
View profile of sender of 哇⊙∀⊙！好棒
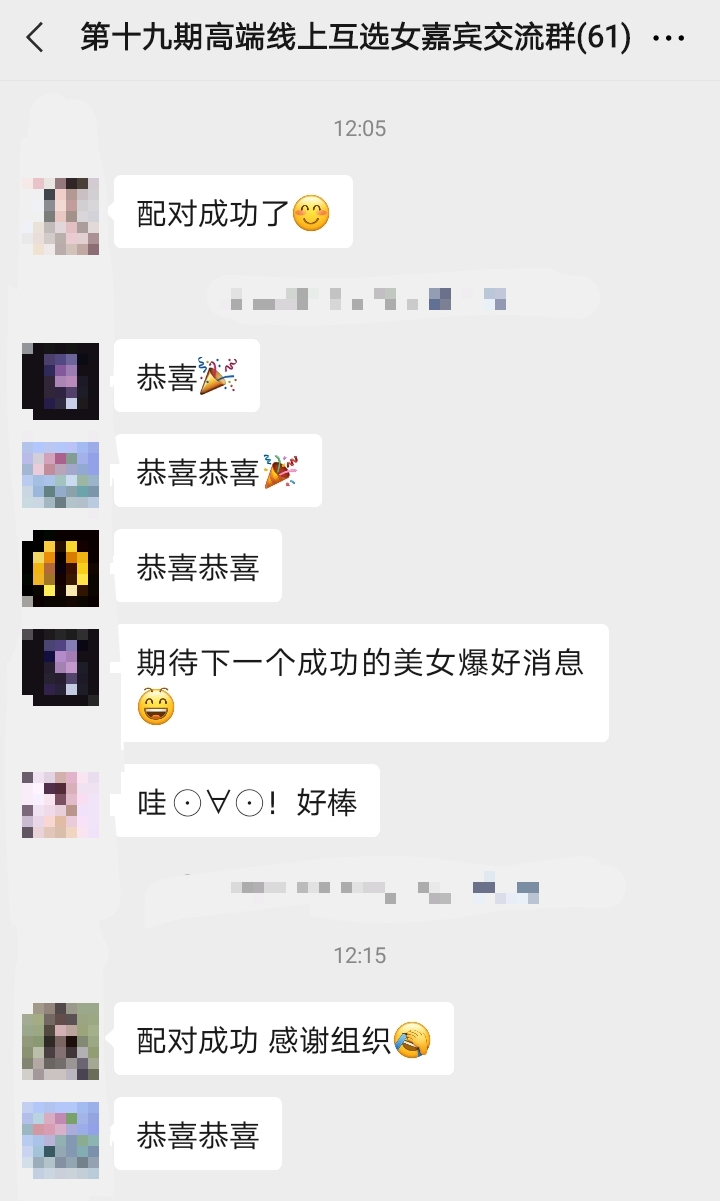pyautogui.click(x=60, y=804)
